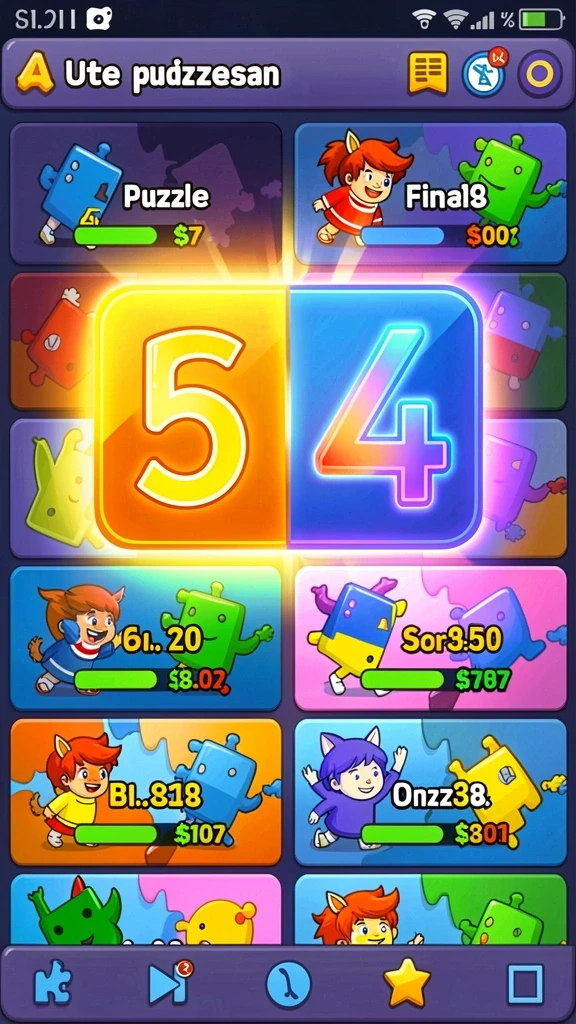This screenshot has width=576, height=1024.
Task: Switch to the play-next tab with badge
Action: pos(170,982)
